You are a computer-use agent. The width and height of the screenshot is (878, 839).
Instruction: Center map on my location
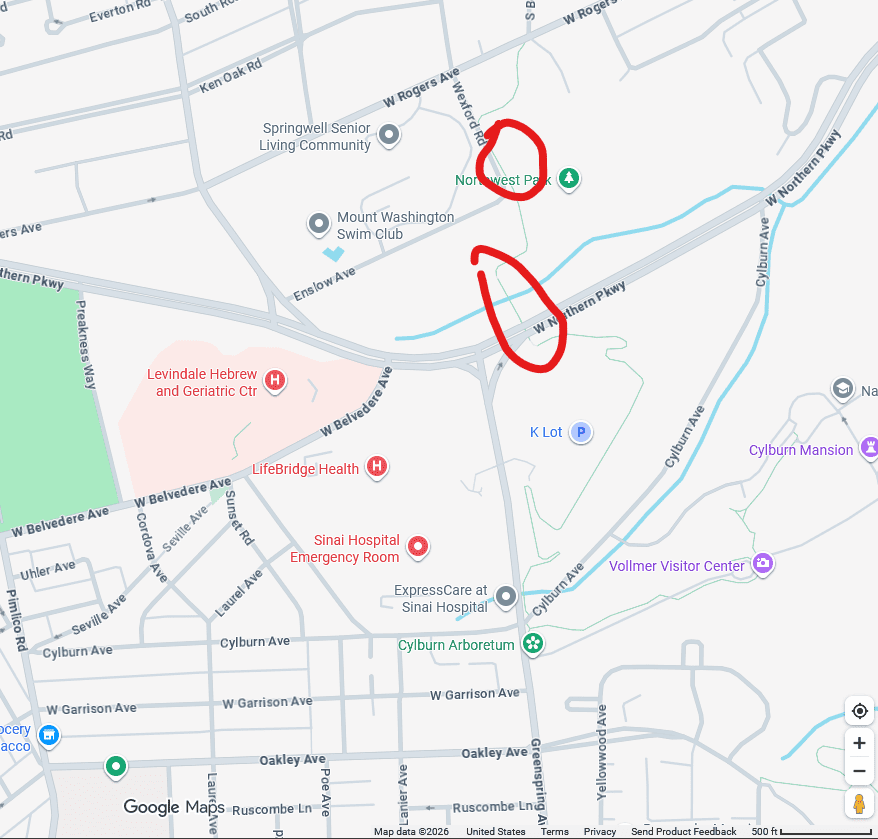(859, 711)
